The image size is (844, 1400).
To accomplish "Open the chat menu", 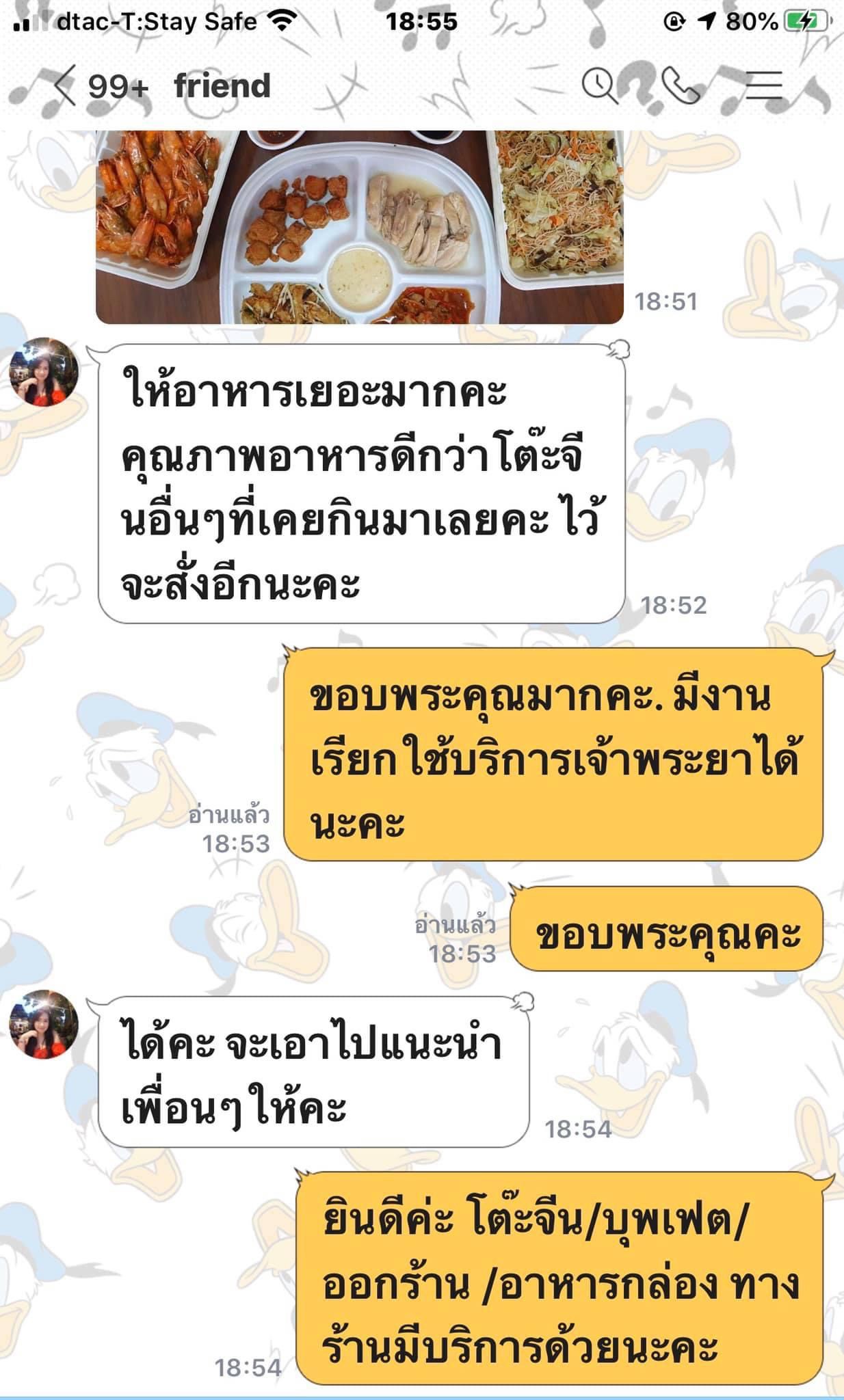I will click(763, 86).
